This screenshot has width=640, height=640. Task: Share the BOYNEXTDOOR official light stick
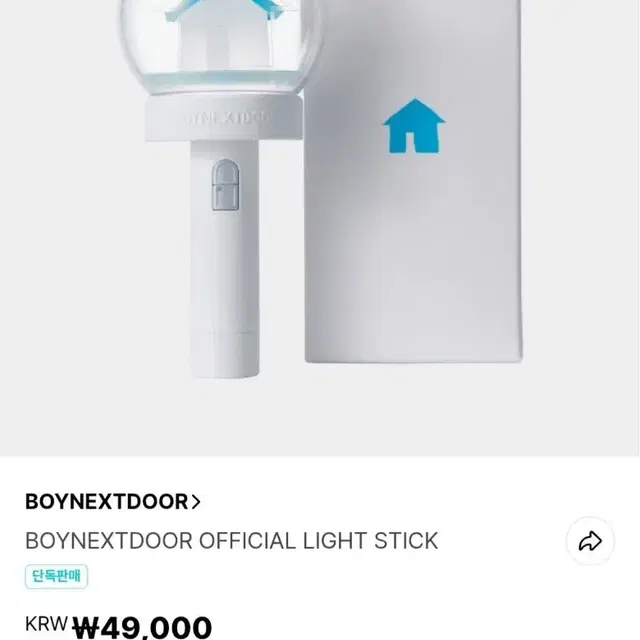tap(590, 542)
